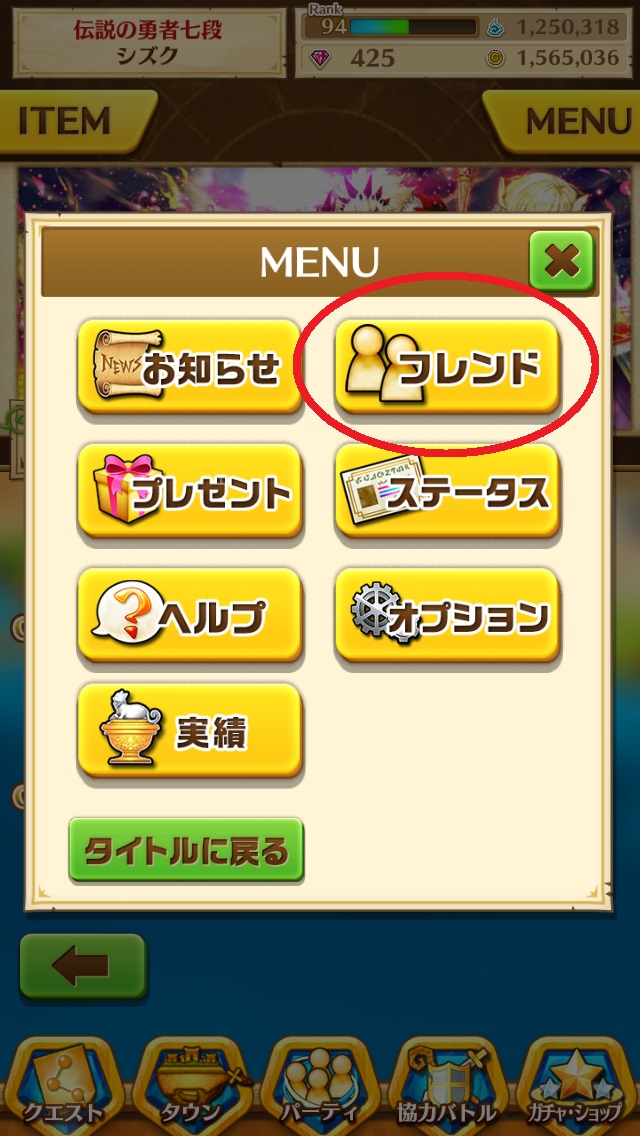View ステータス status
640x1136 pixels.
pos(447,491)
